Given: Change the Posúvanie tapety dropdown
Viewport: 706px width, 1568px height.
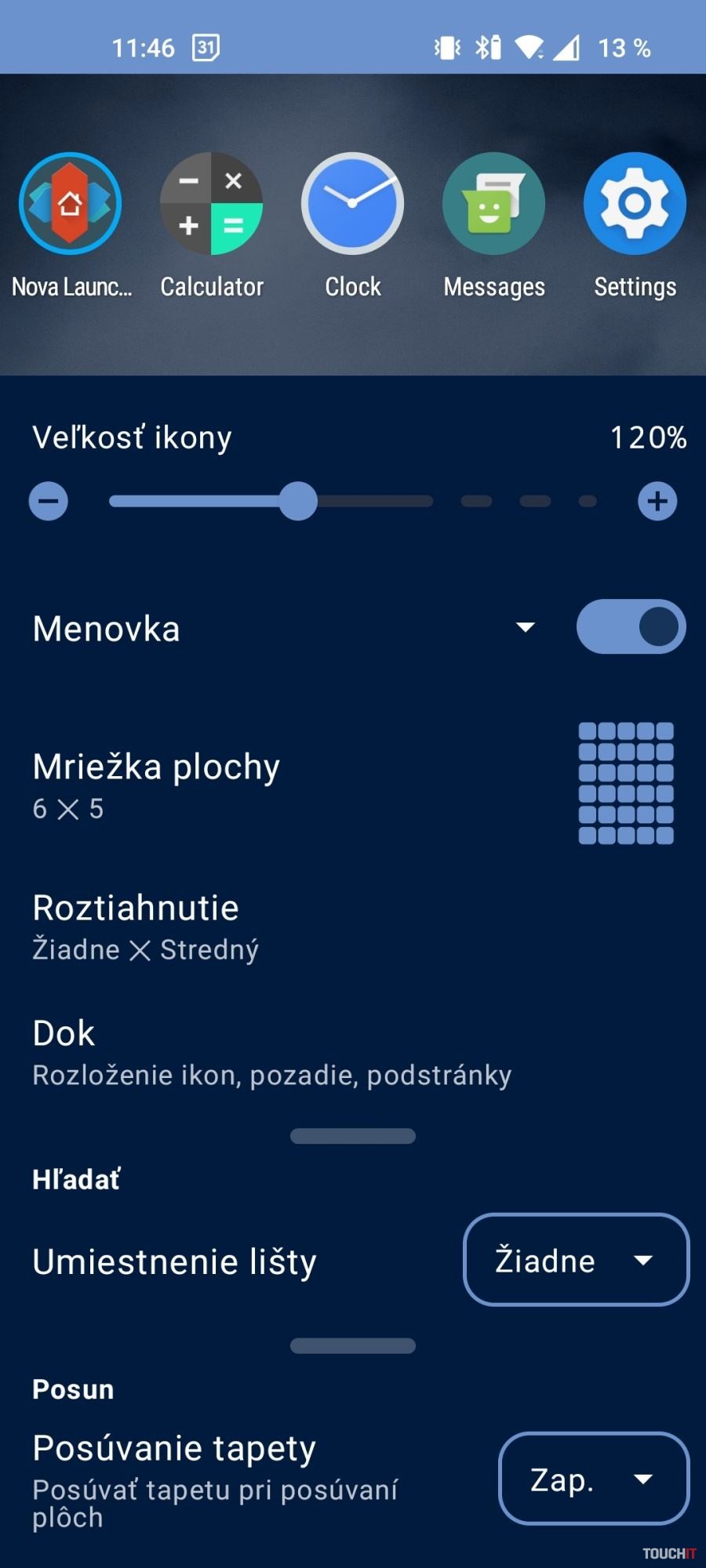Looking at the screenshot, I should point(594,1479).
